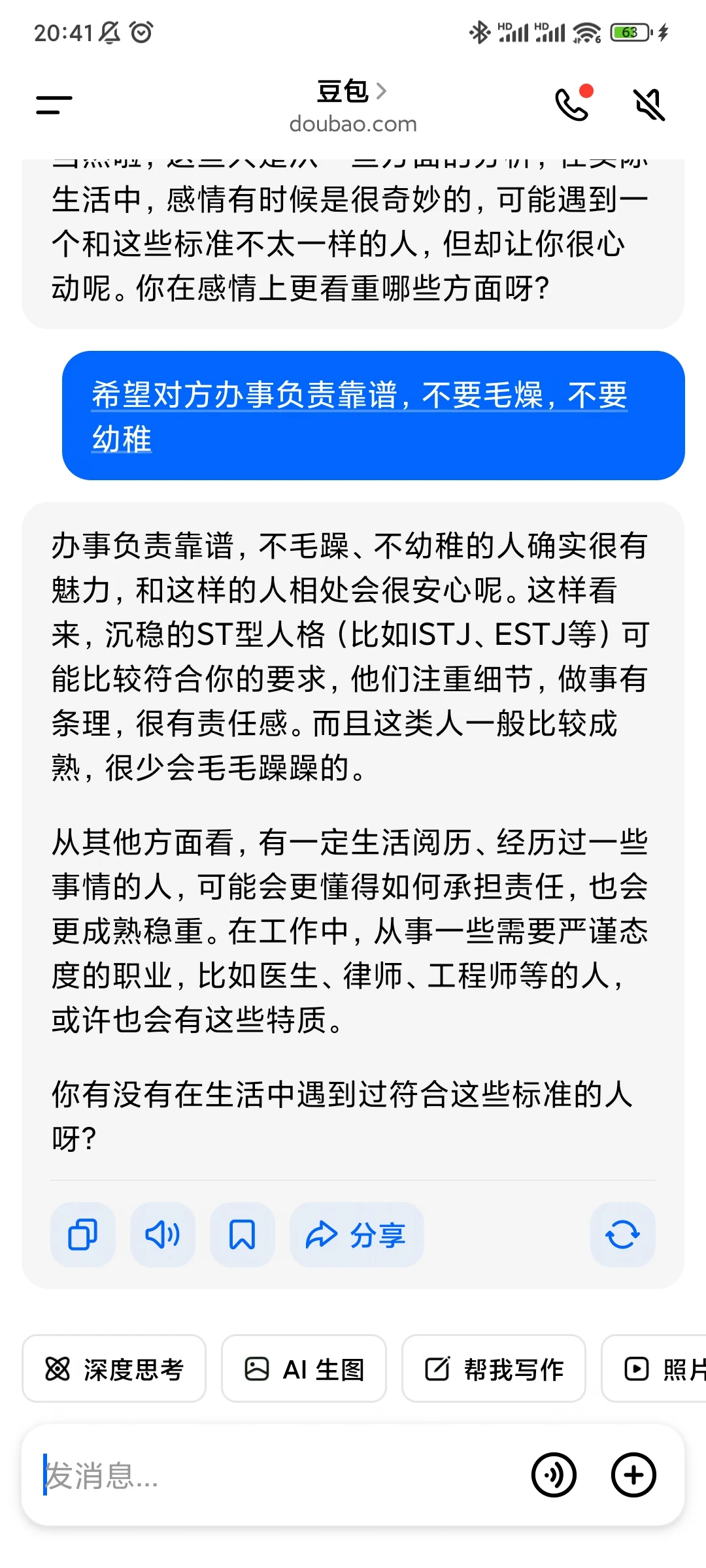Switch to voice input mode
The height and width of the screenshot is (1568, 706).
tap(554, 1475)
